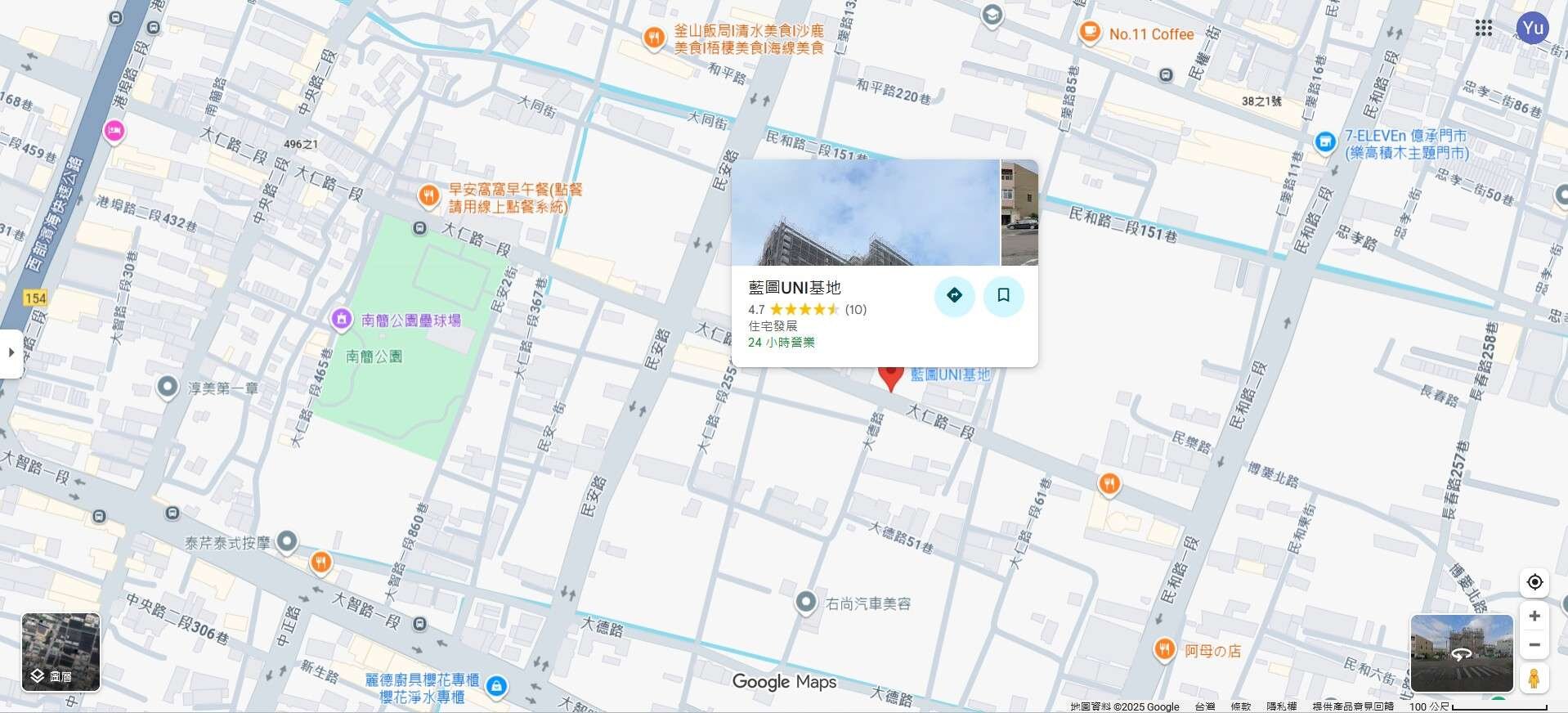Open the Street View pegman control

(x=1534, y=679)
